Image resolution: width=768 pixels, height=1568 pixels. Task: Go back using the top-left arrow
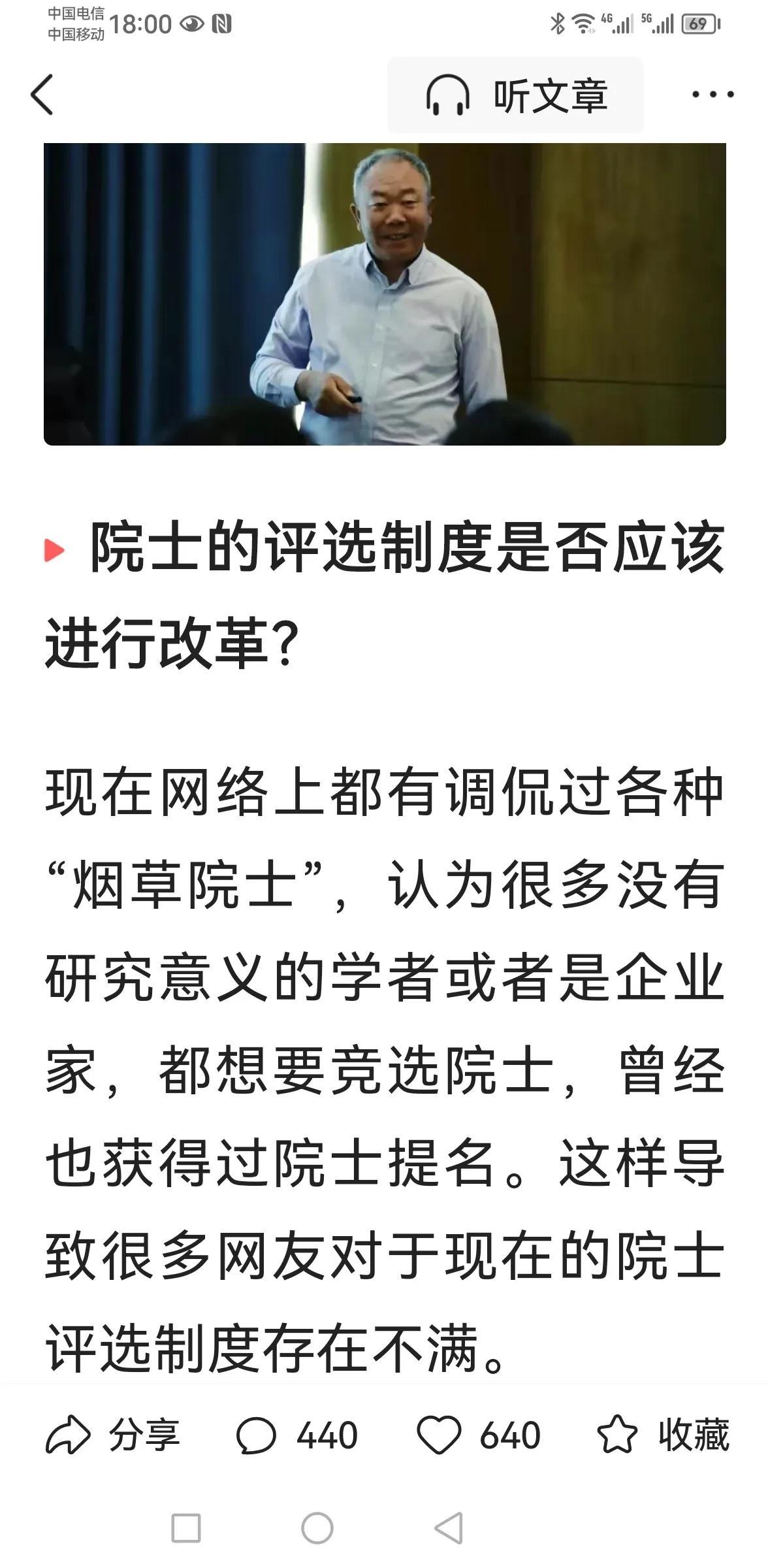coord(42,95)
